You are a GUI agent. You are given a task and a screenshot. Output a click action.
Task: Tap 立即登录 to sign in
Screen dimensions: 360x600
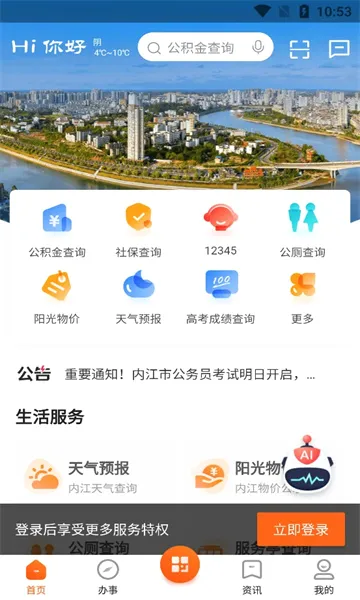click(x=301, y=530)
